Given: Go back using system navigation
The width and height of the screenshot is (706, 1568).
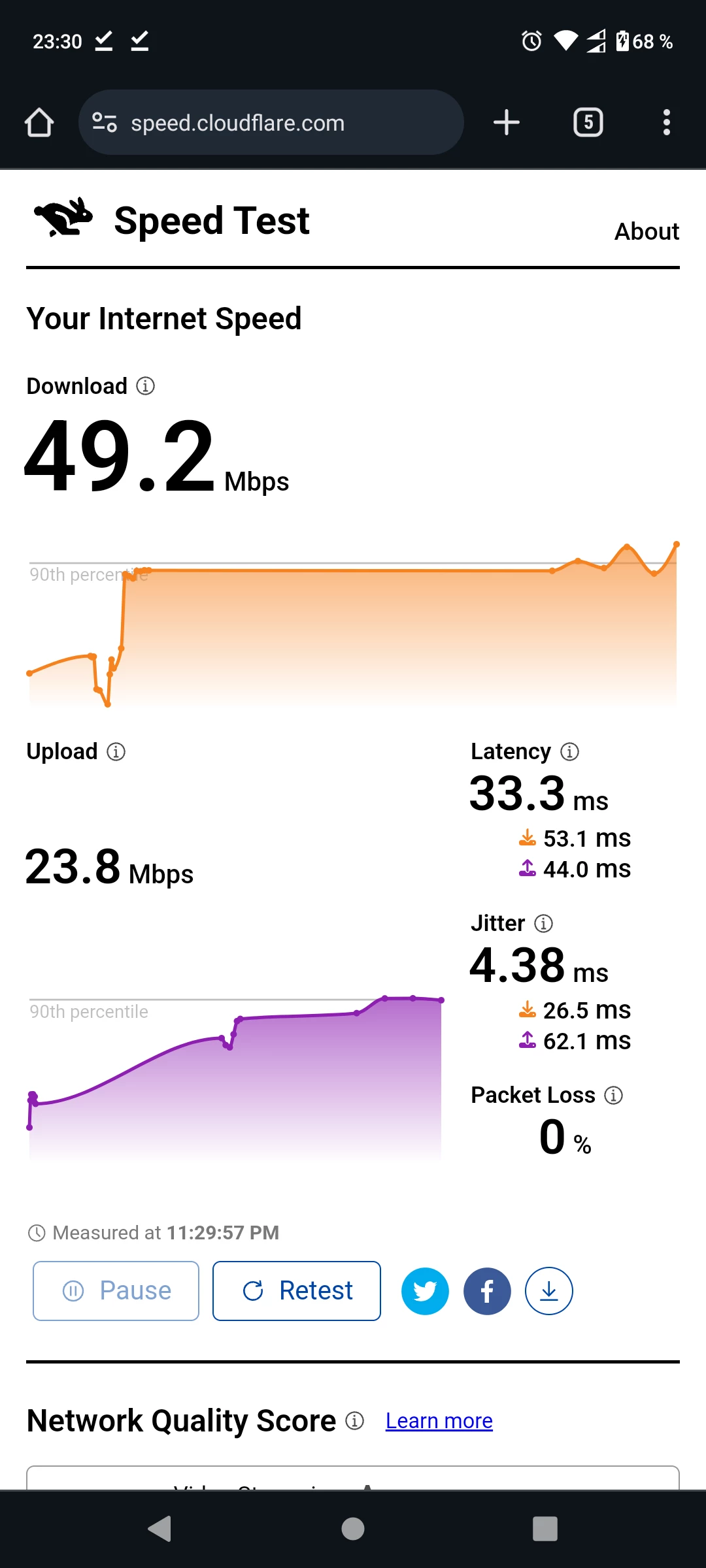Looking at the screenshot, I should [x=160, y=1529].
